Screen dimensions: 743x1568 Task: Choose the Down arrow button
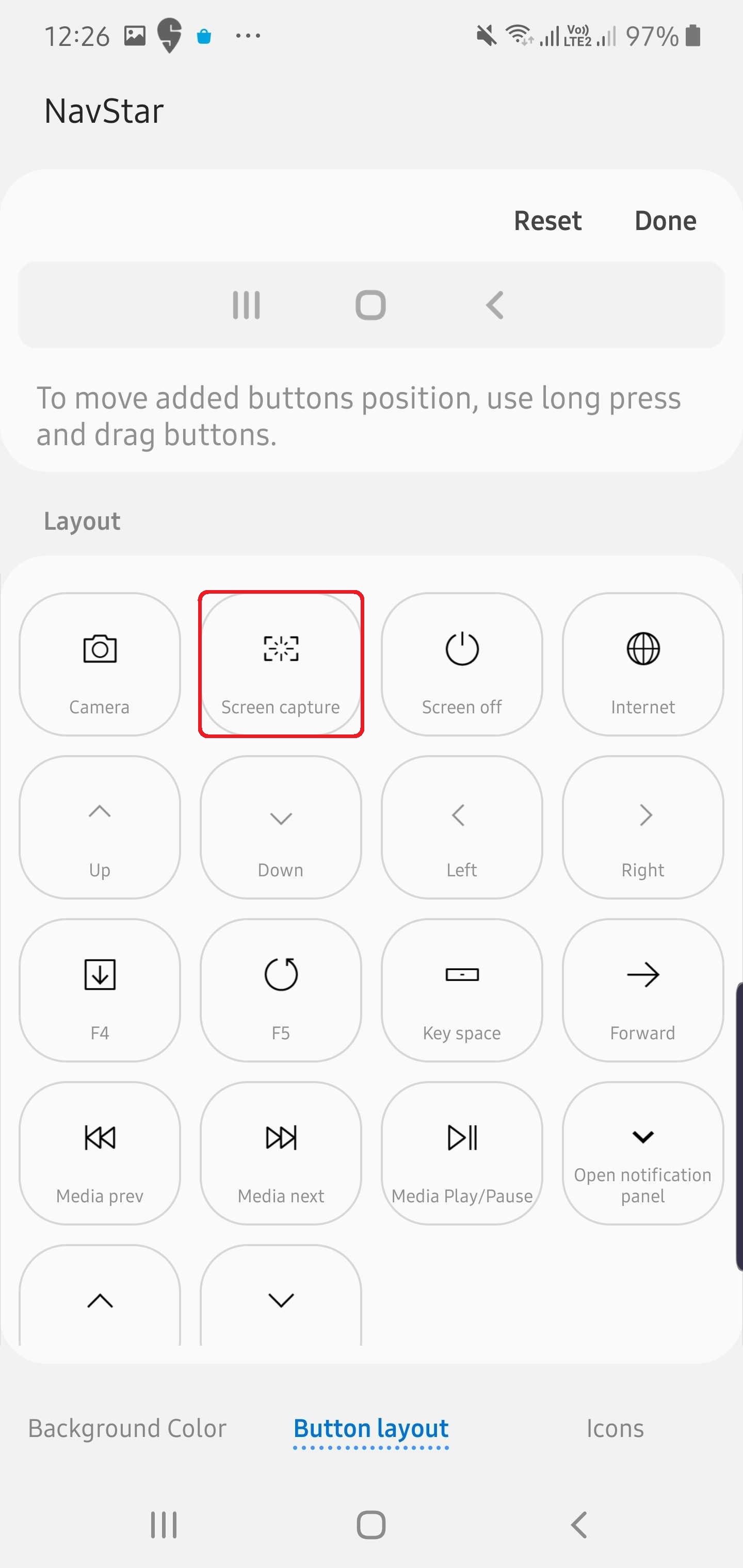[281, 827]
